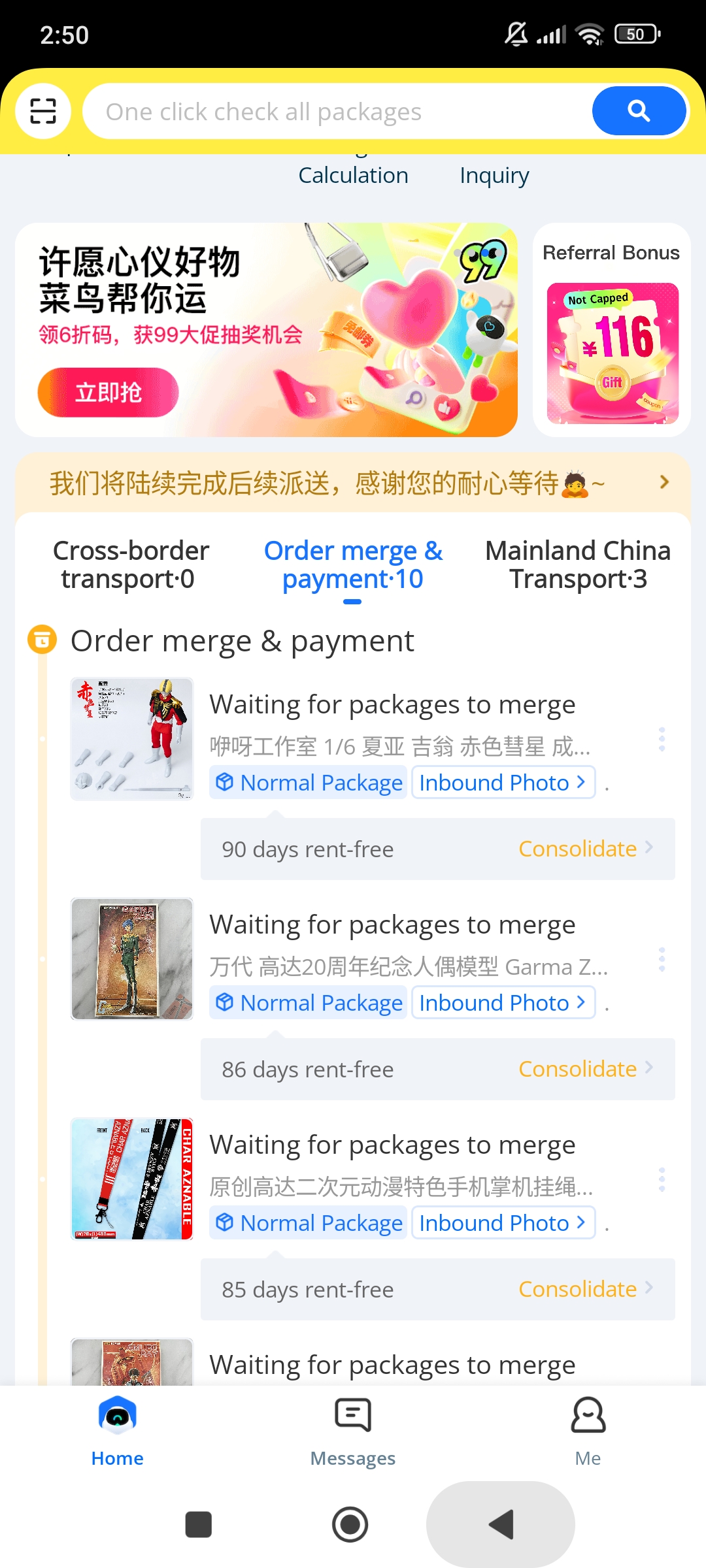Open the Referral Bonus card
The width and height of the screenshot is (706, 1568).
pyautogui.click(x=612, y=331)
